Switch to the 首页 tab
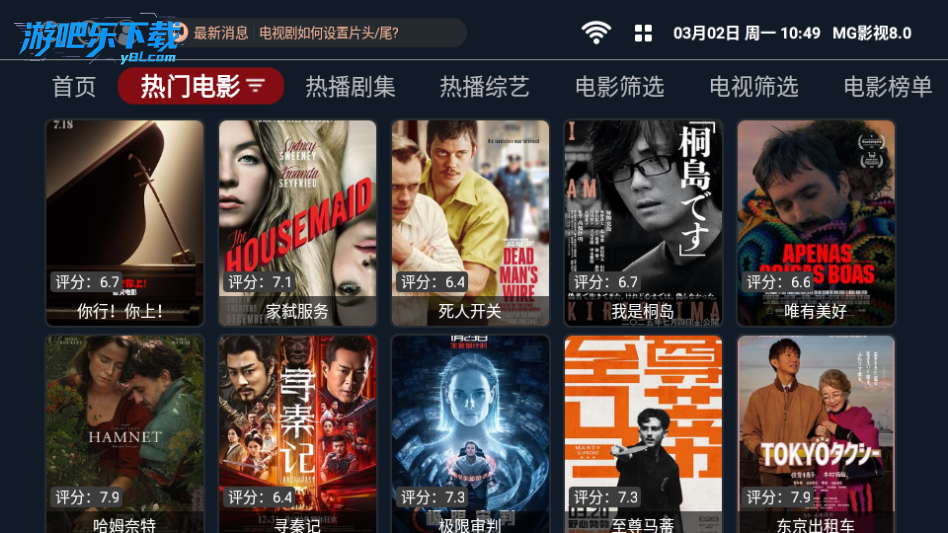Image resolution: width=948 pixels, height=533 pixels. coord(74,87)
